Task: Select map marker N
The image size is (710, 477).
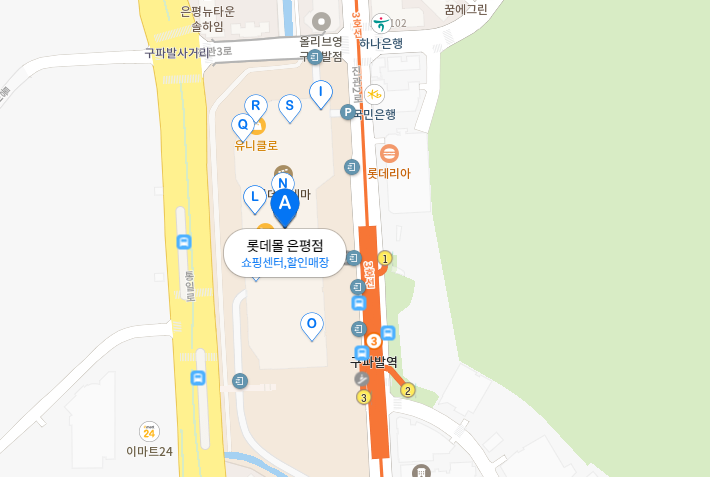Action: [x=283, y=184]
